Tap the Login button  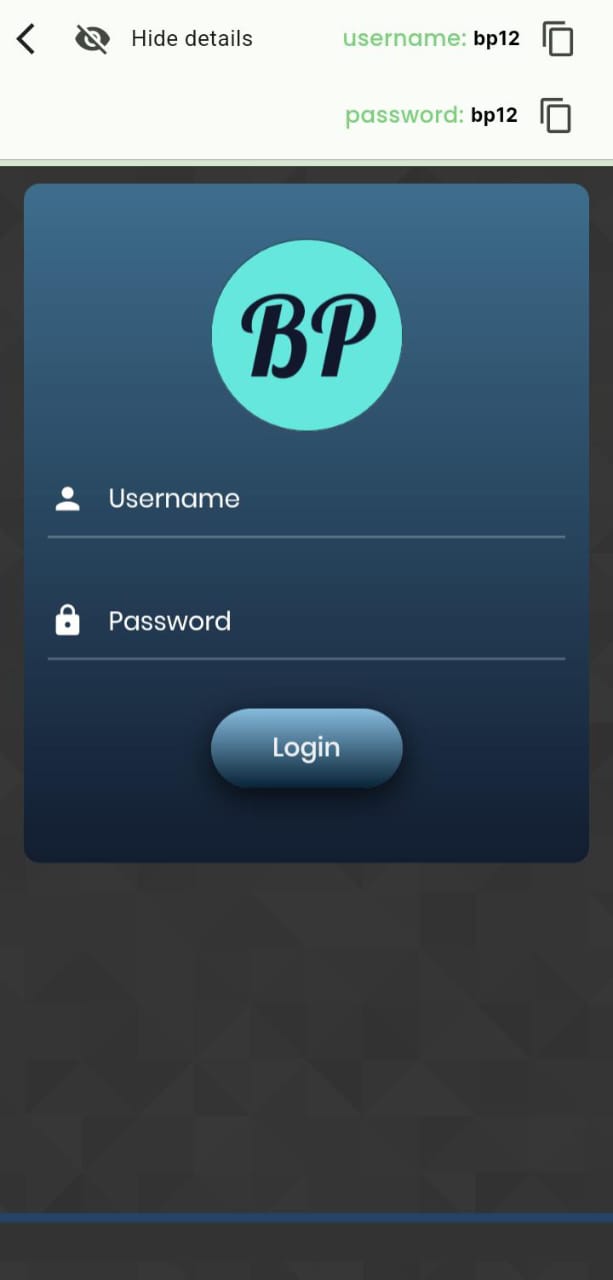306,748
